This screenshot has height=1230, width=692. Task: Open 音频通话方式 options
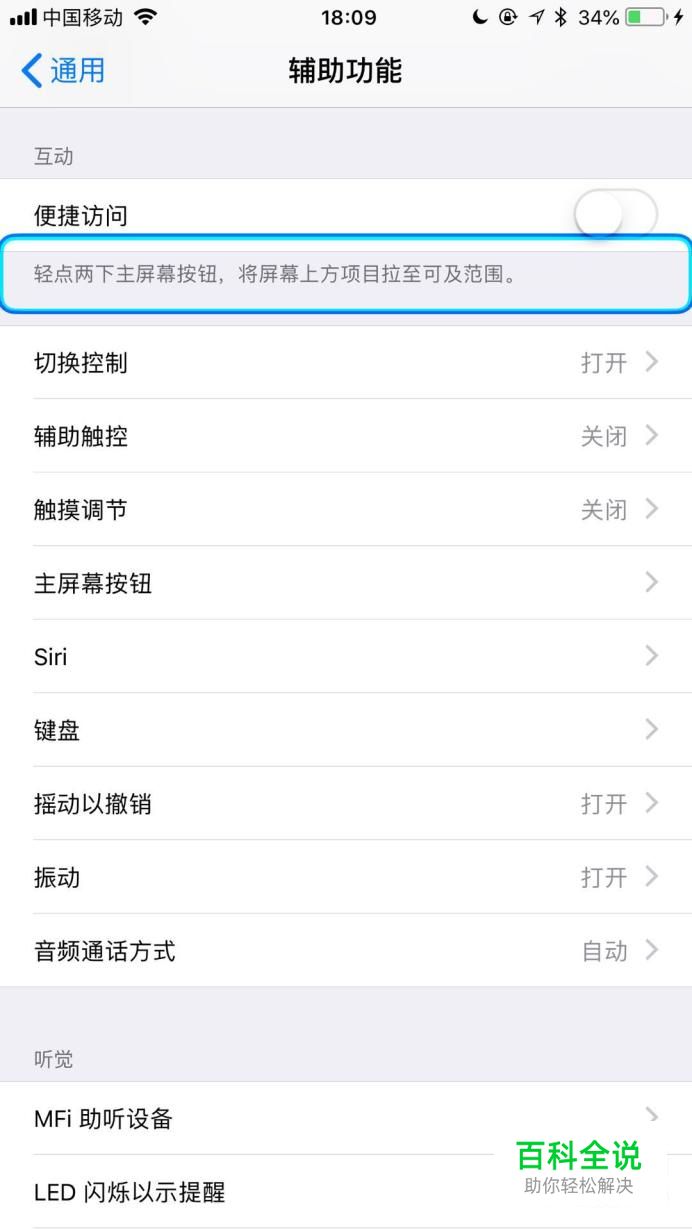[x=346, y=951]
